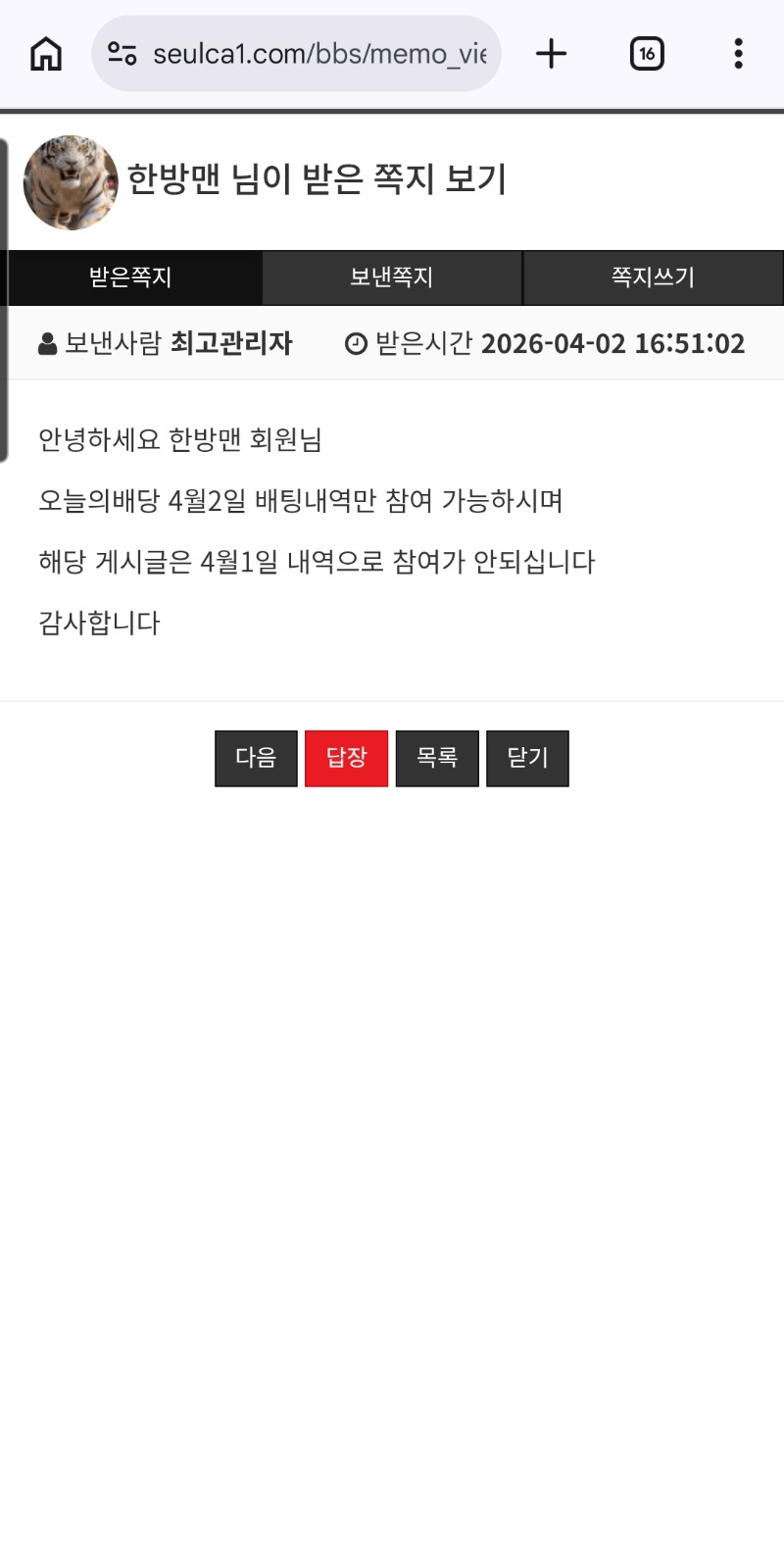Open the browser overflow menu

click(738, 54)
